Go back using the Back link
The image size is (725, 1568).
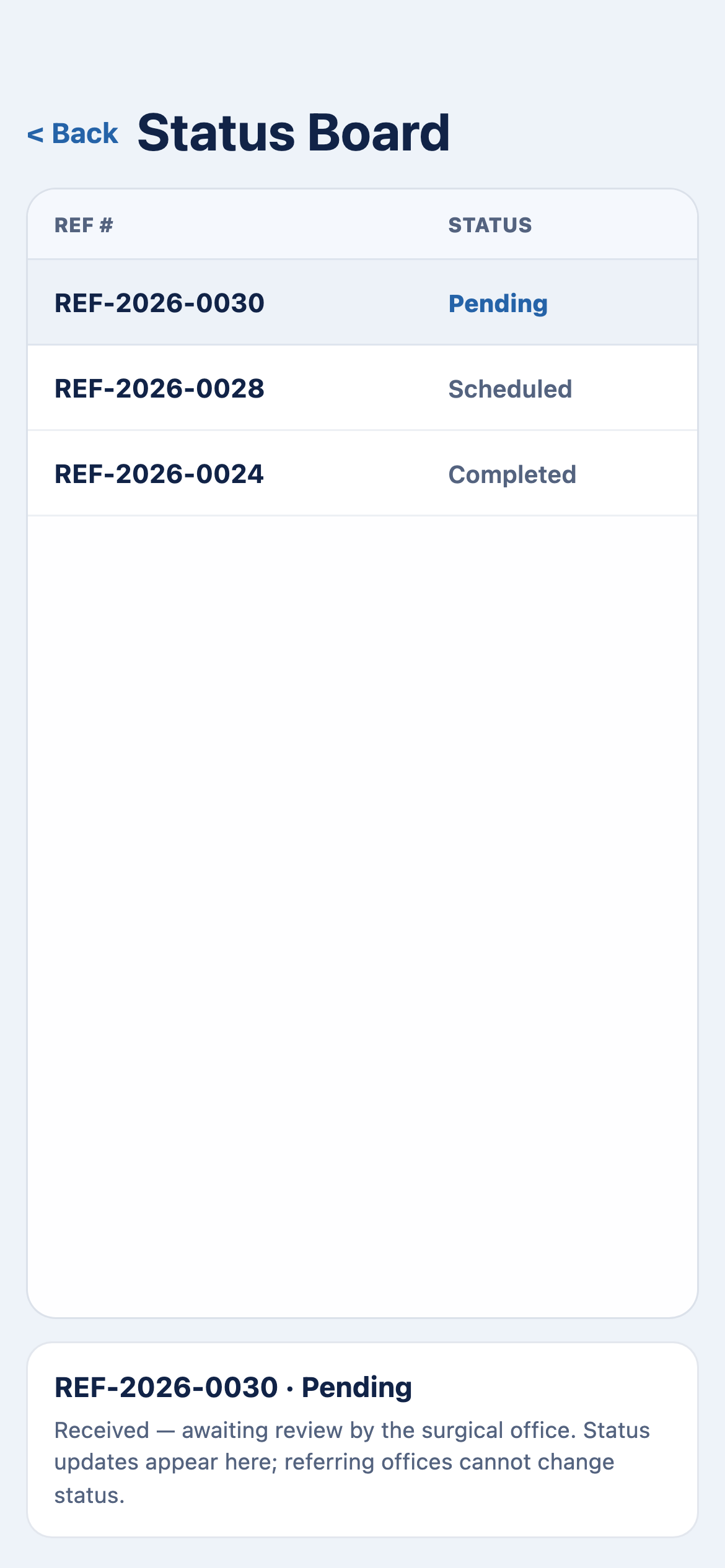pos(72,134)
